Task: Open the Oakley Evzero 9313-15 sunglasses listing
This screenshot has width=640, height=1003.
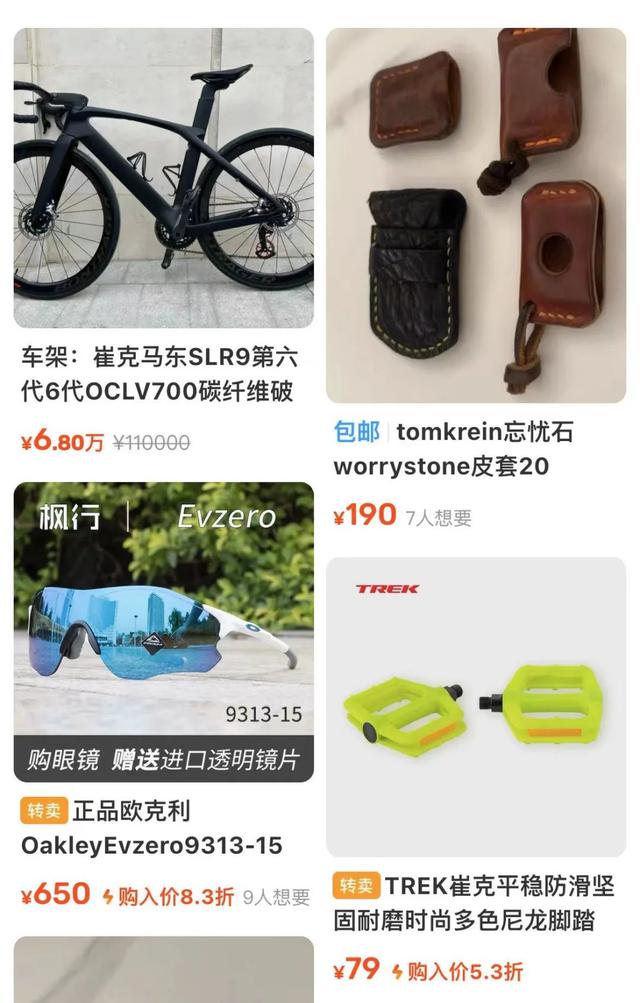Action: 163,632
